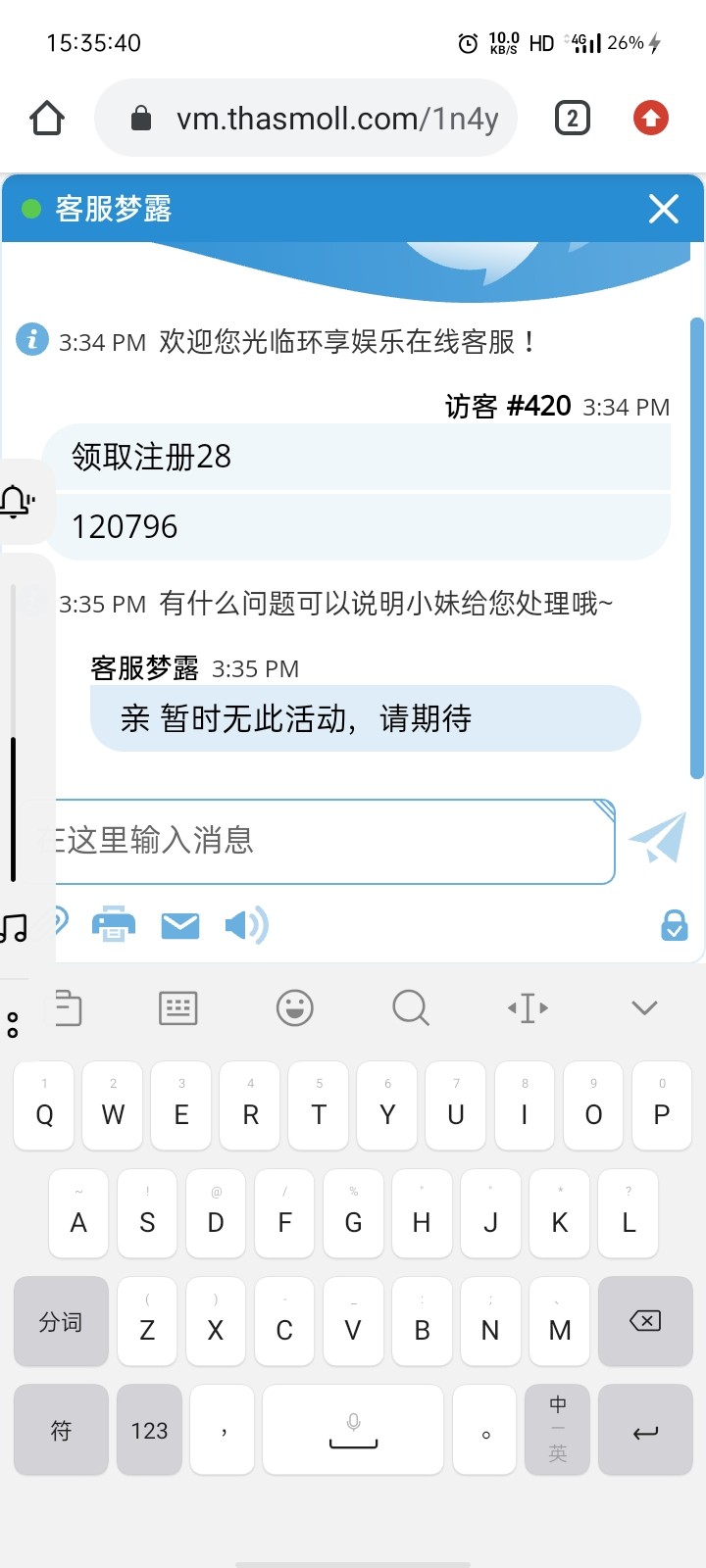
Task: Email the chat transcript via envelope icon
Action: [x=180, y=925]
